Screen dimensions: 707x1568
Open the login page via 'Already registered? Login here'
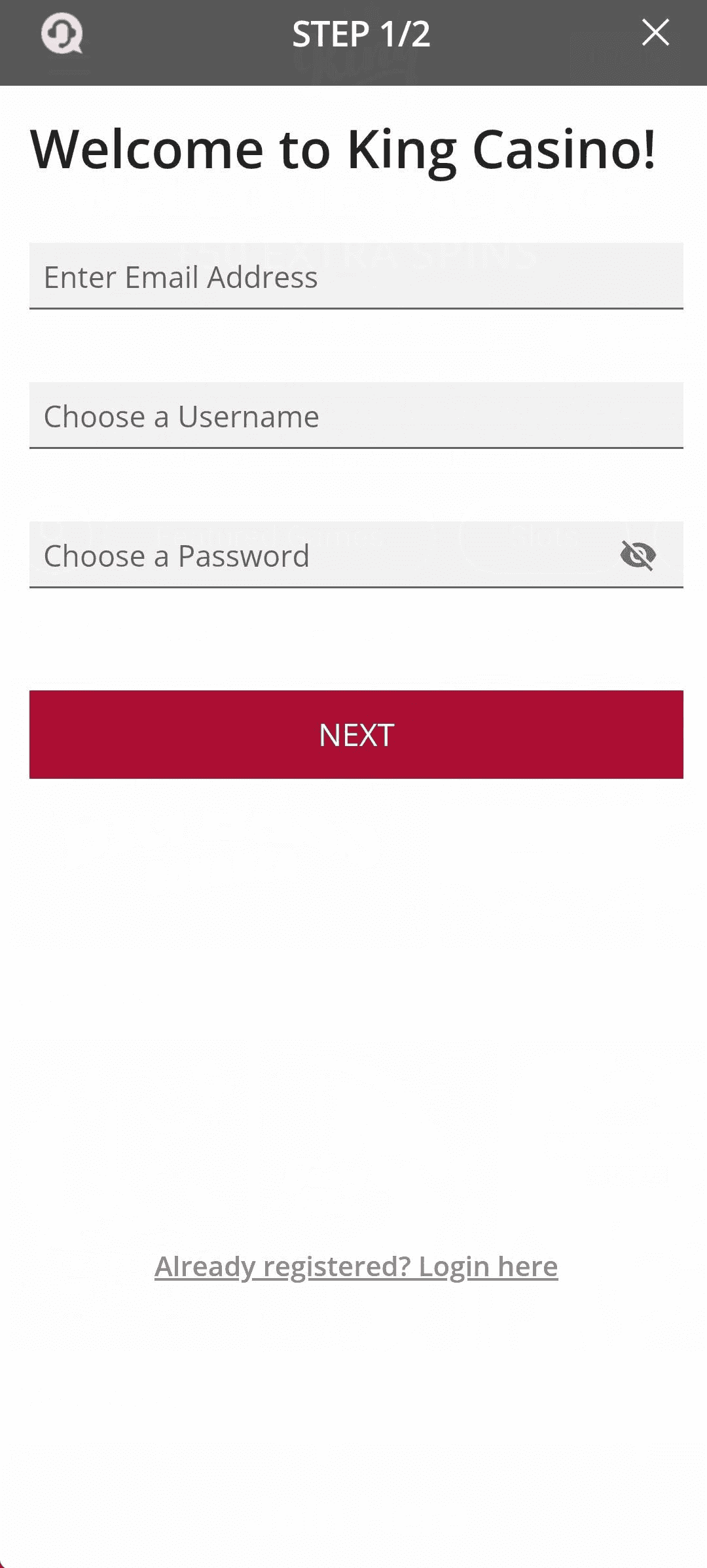pos(356,1265)
